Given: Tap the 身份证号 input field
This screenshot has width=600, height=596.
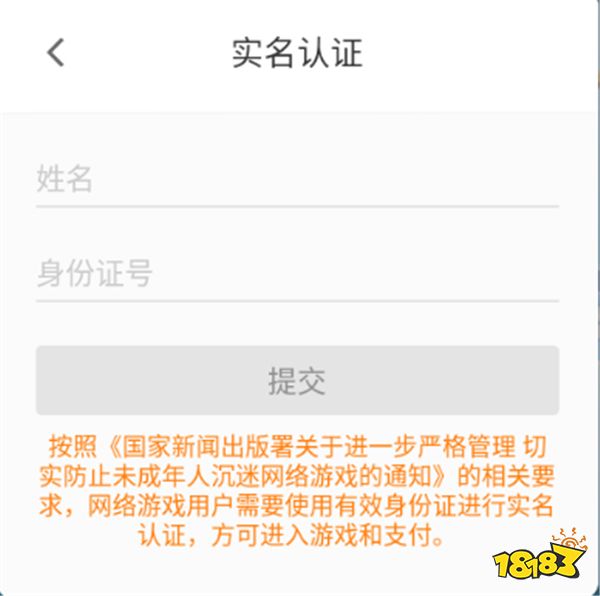Looking at the screenshot, I should pos(296,273).
